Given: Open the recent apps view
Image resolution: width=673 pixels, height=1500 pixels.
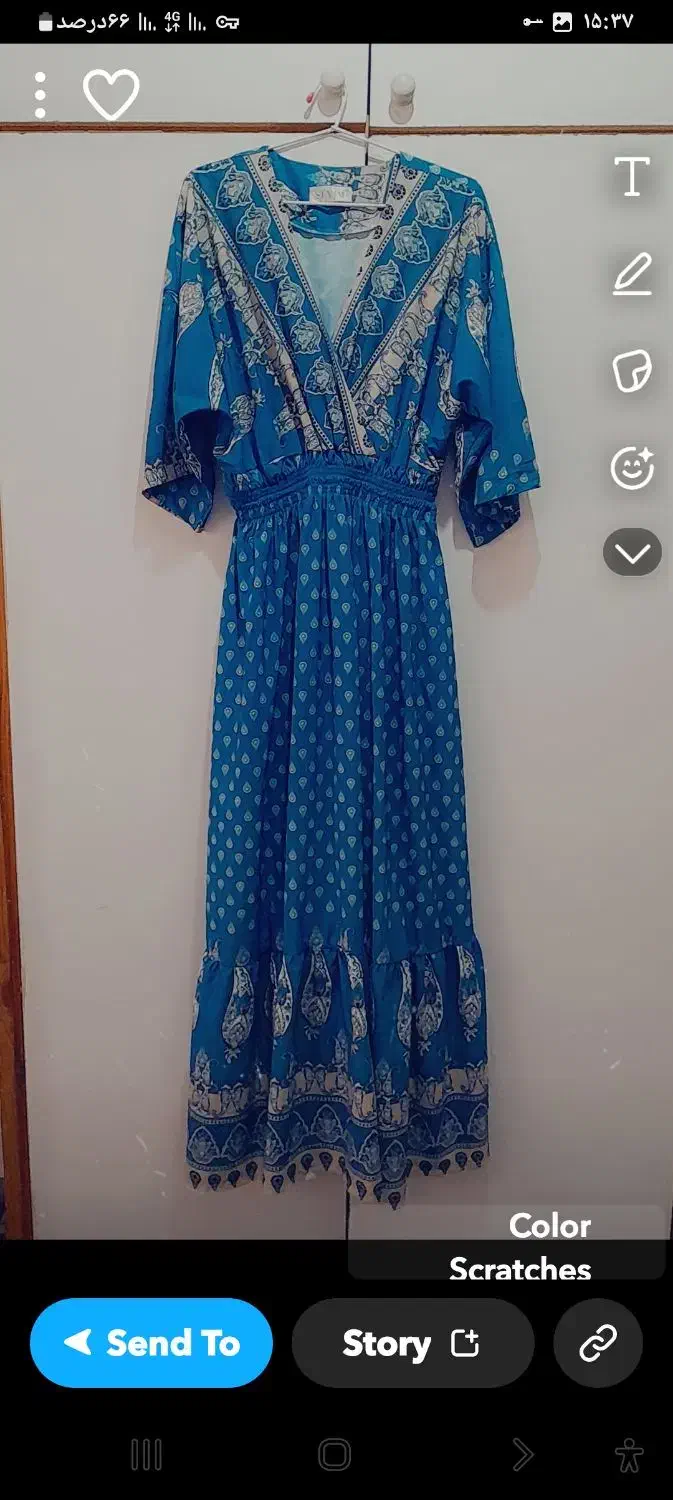Looking at the screenshot, I should pos(146,1454).
